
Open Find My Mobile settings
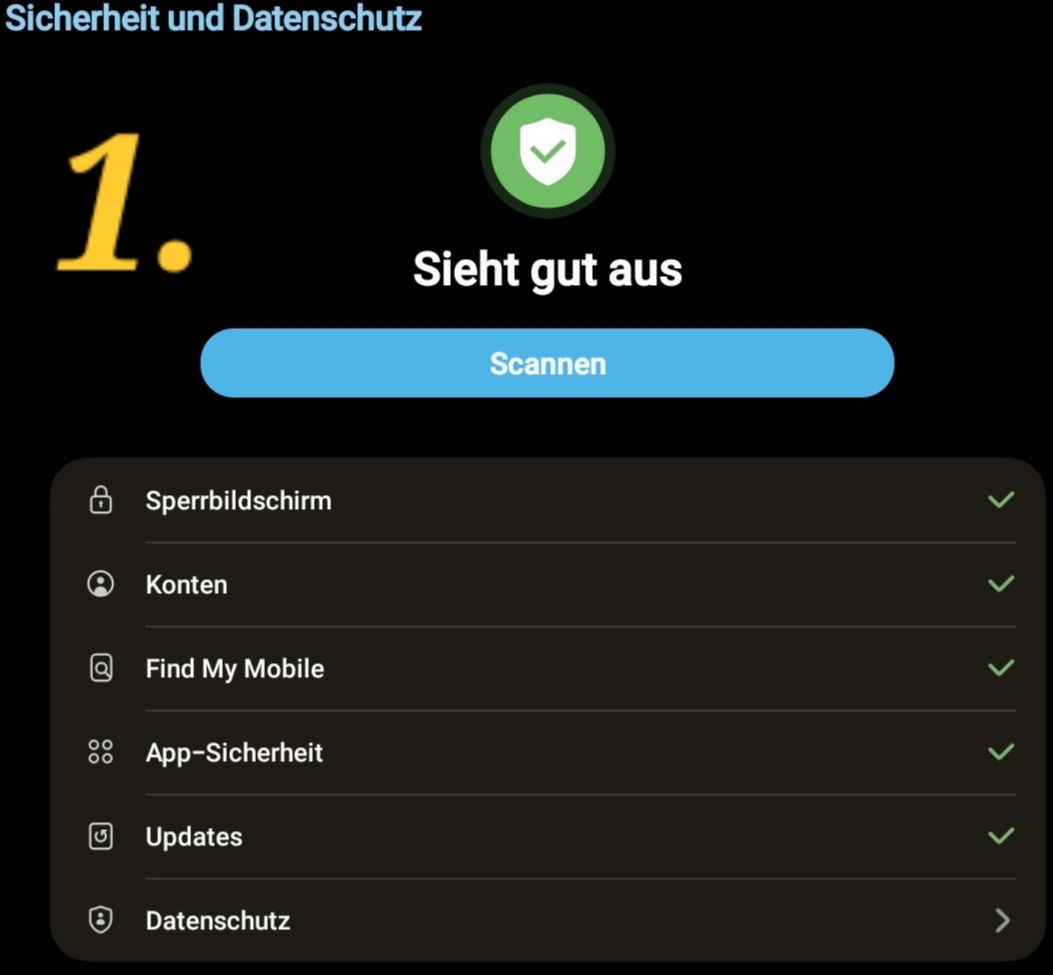pyautogui.click(x=235, y=668)
